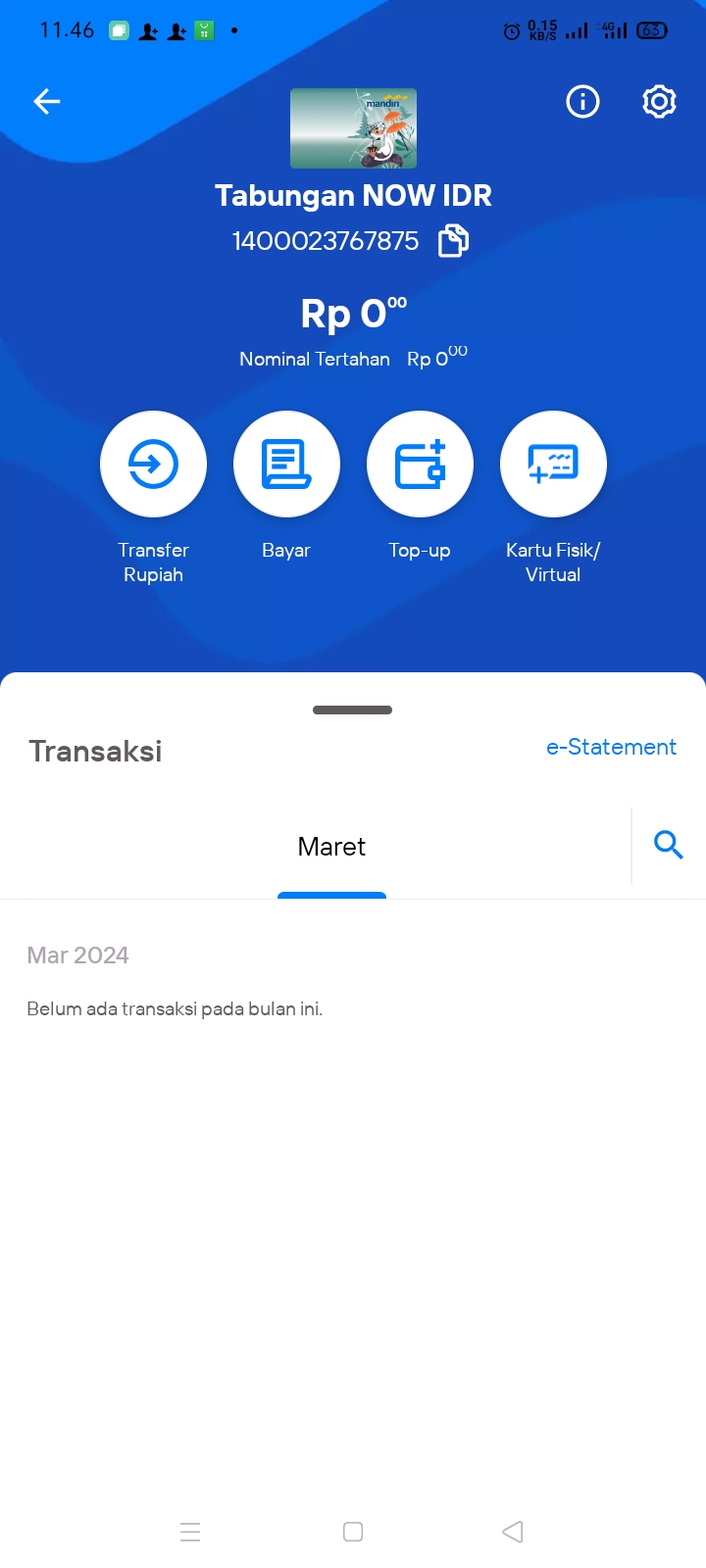Start a Transfer Rupiah
Screen dimensions: 706x1568
(x=153, y=465)
